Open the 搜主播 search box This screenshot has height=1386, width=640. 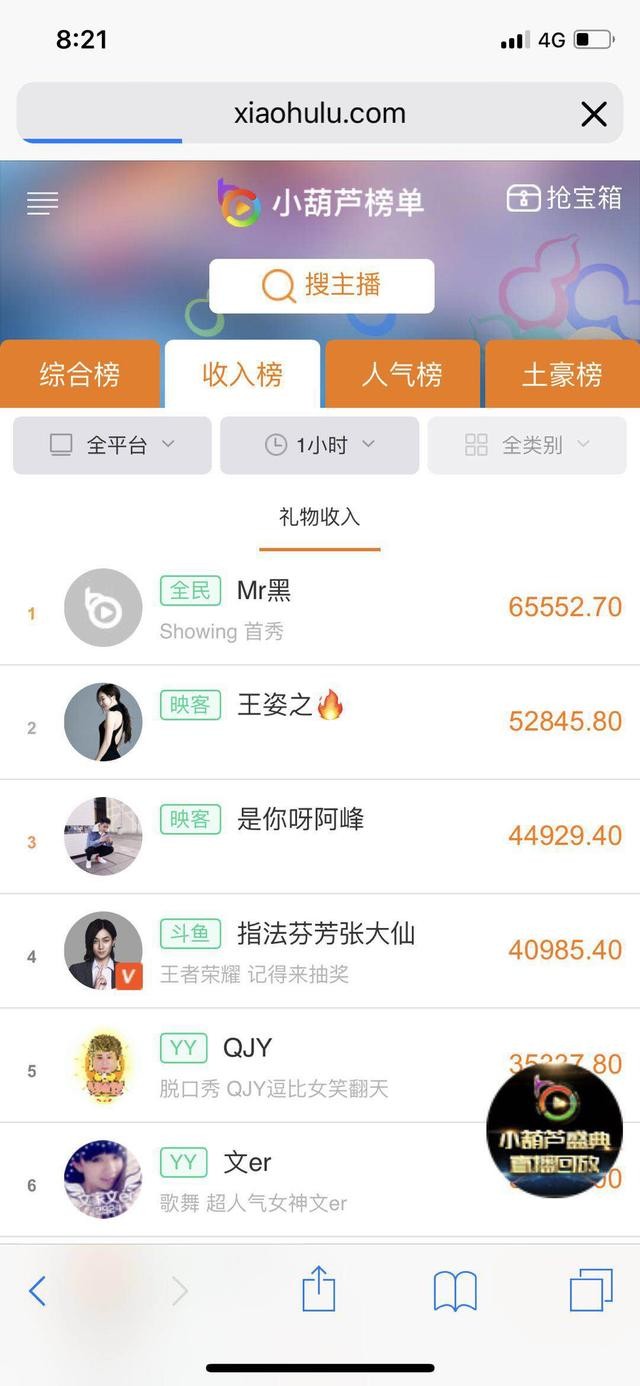click(x=321, y=286)
